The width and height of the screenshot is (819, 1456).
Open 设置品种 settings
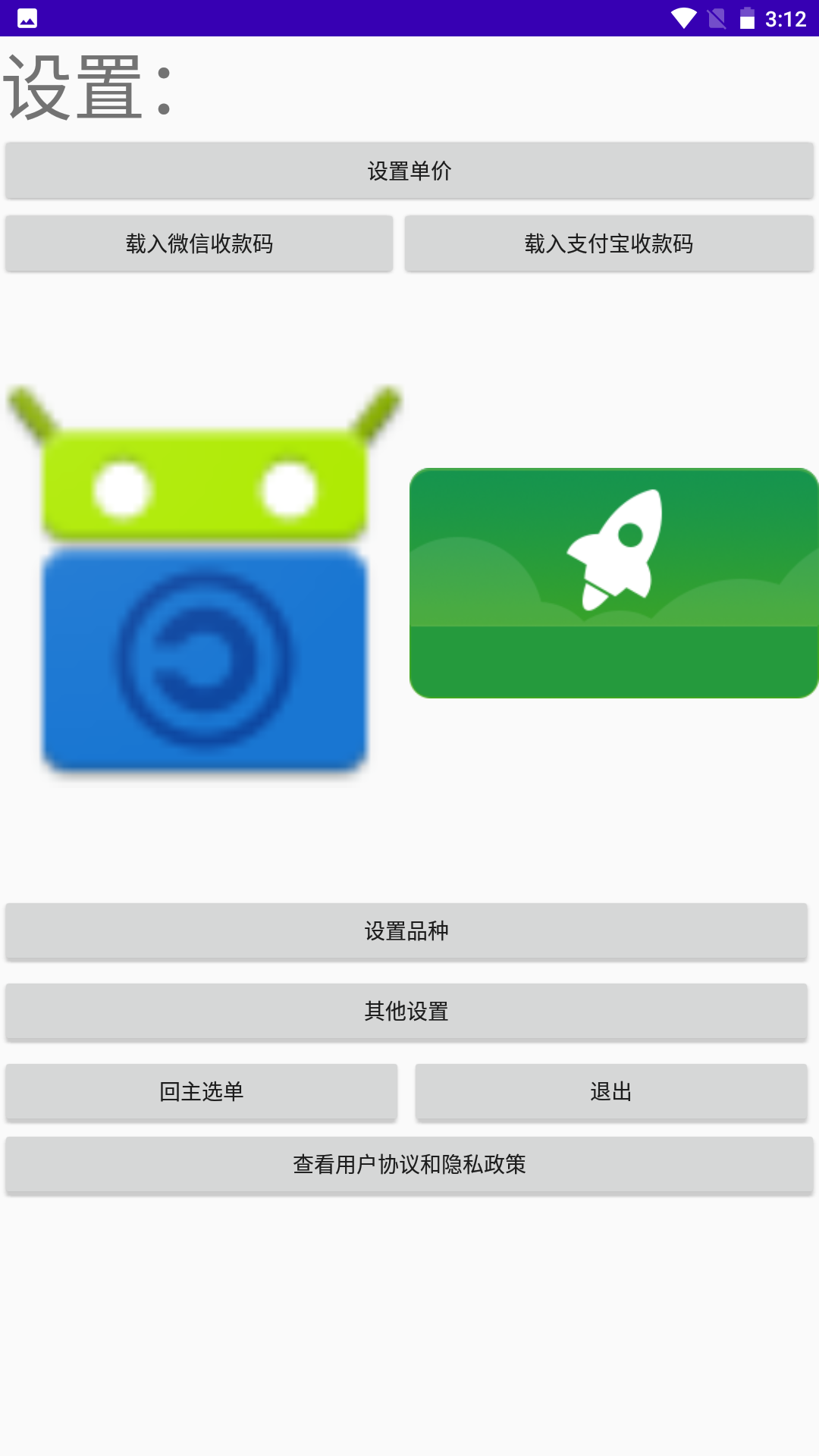[x=406, y=930]
